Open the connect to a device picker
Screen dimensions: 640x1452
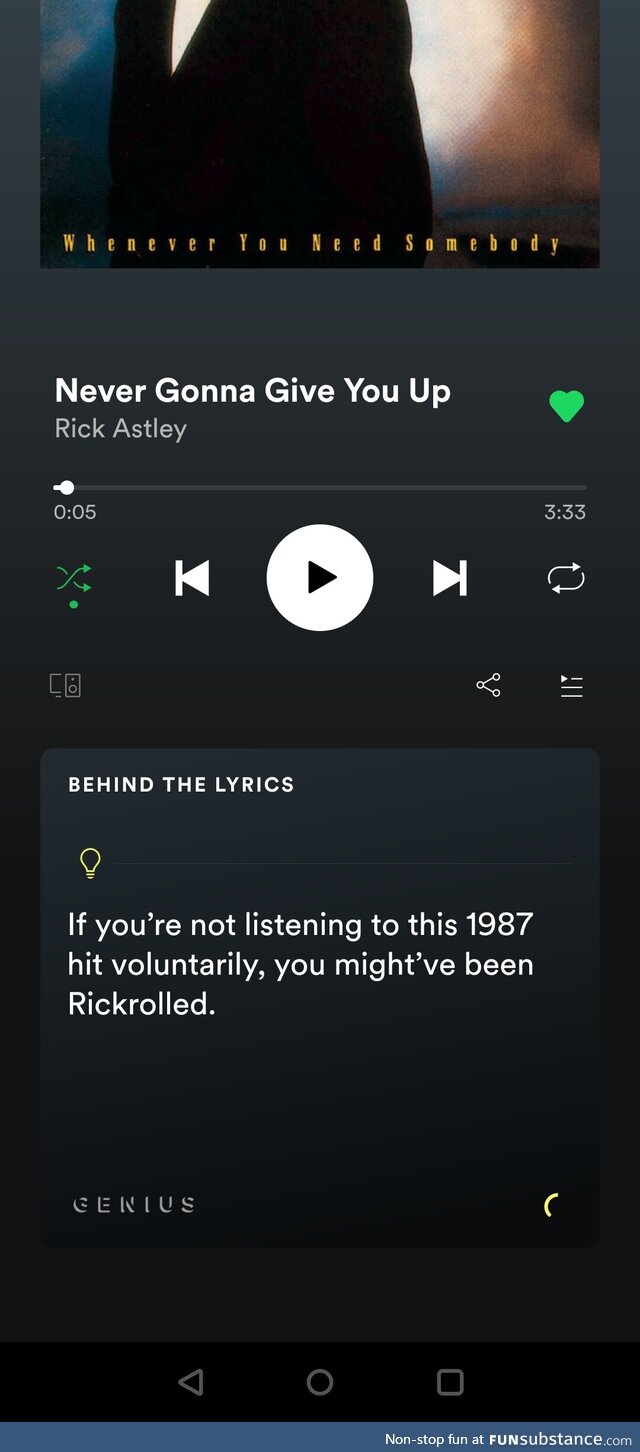pyautogui.click(x=66, y=686)
